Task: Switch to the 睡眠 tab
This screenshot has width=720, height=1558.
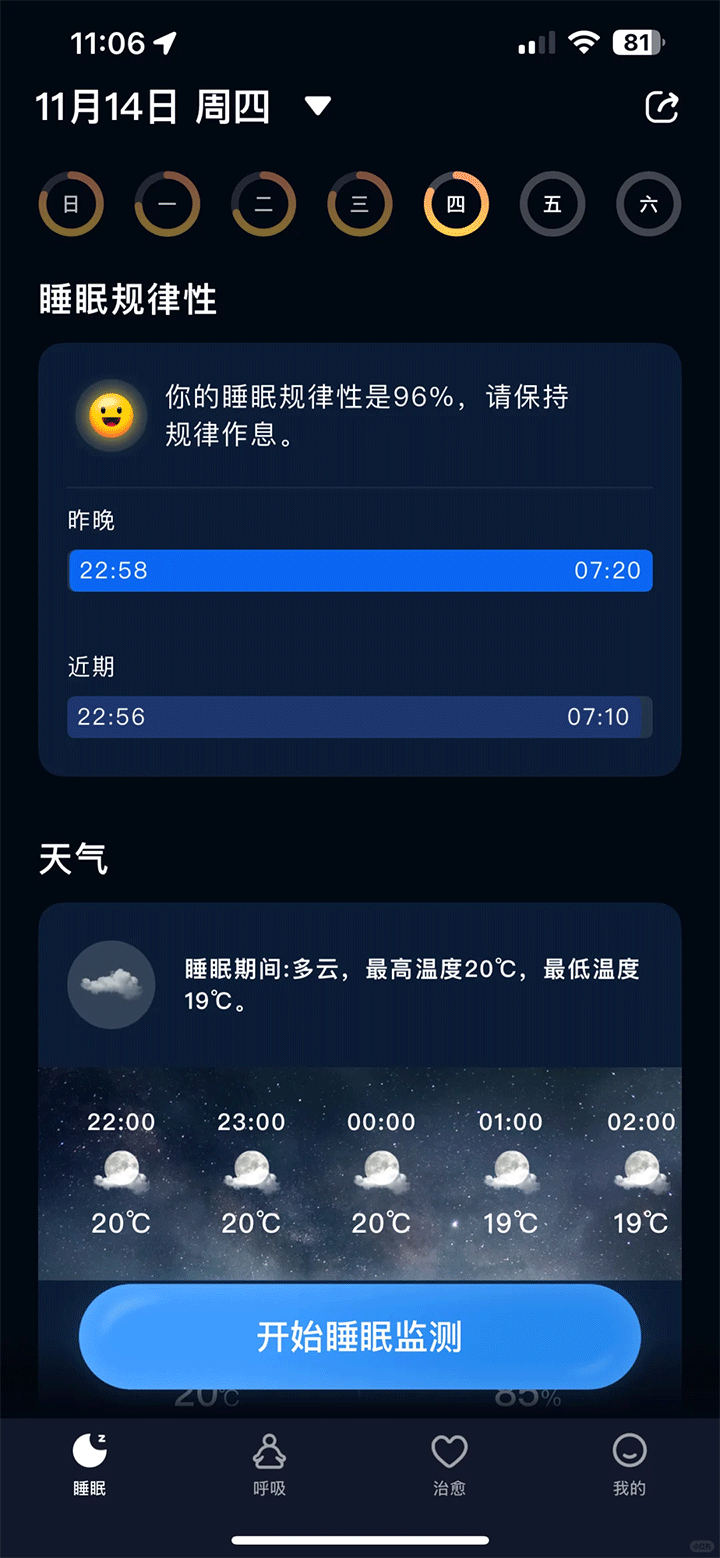Action: 90,1463
